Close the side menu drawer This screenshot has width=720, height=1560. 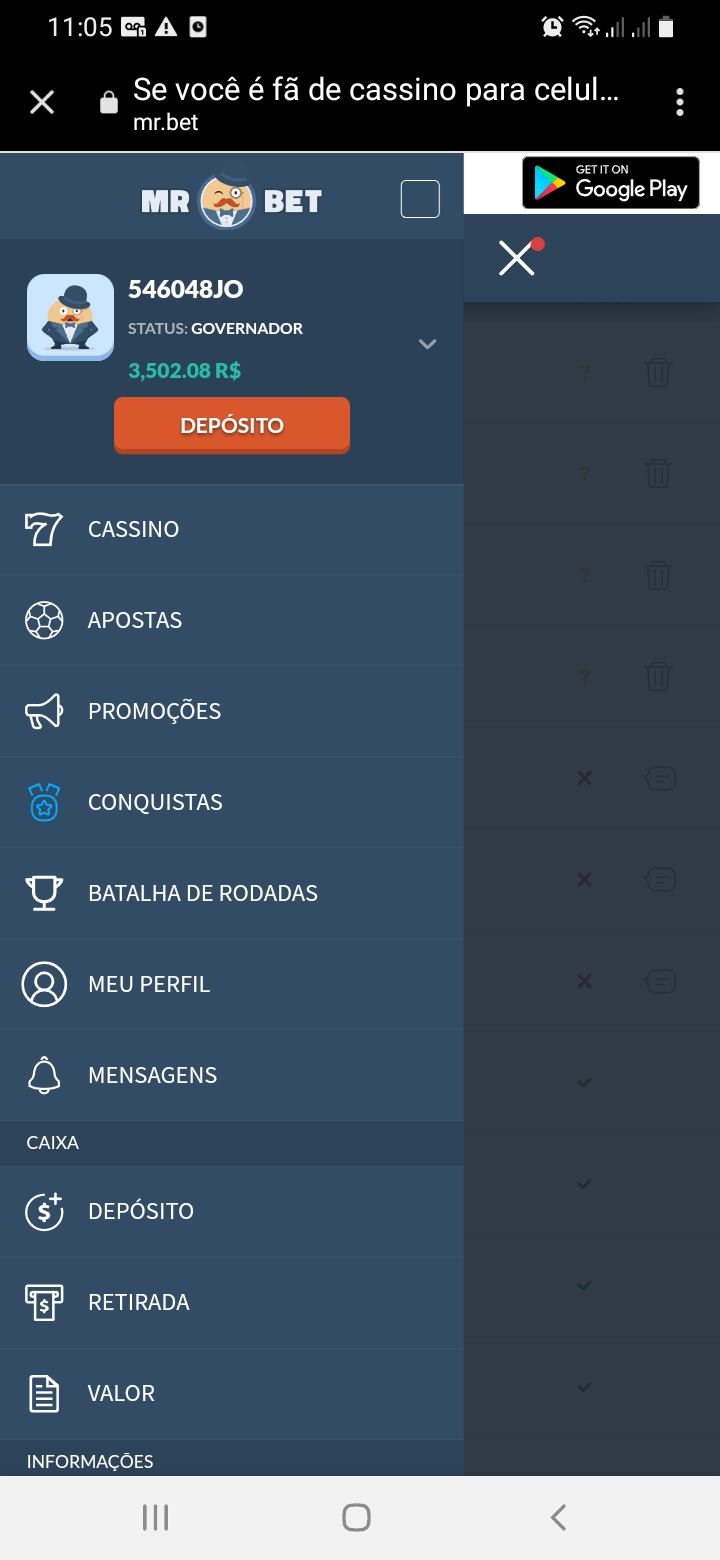pyautogui.click(x=517, y=259)
